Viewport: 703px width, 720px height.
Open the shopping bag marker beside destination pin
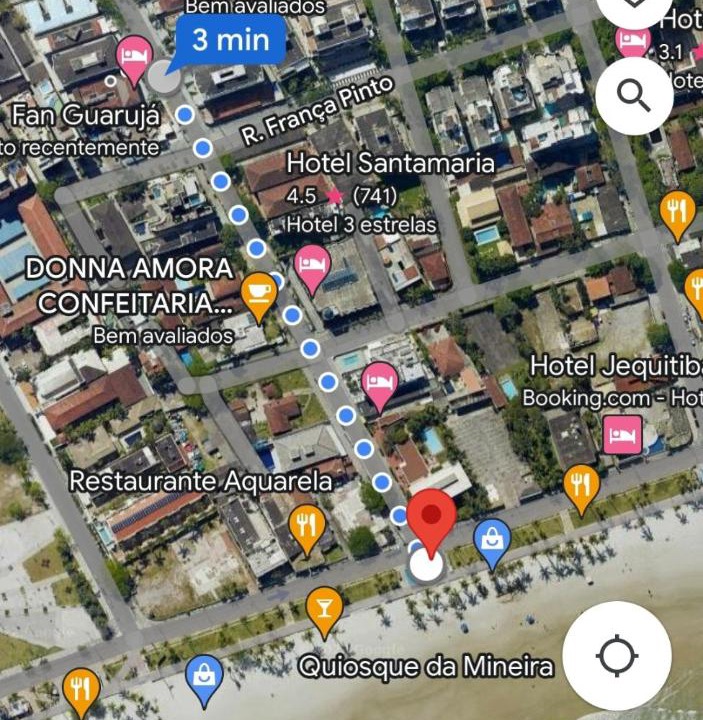tap(491, 540)
